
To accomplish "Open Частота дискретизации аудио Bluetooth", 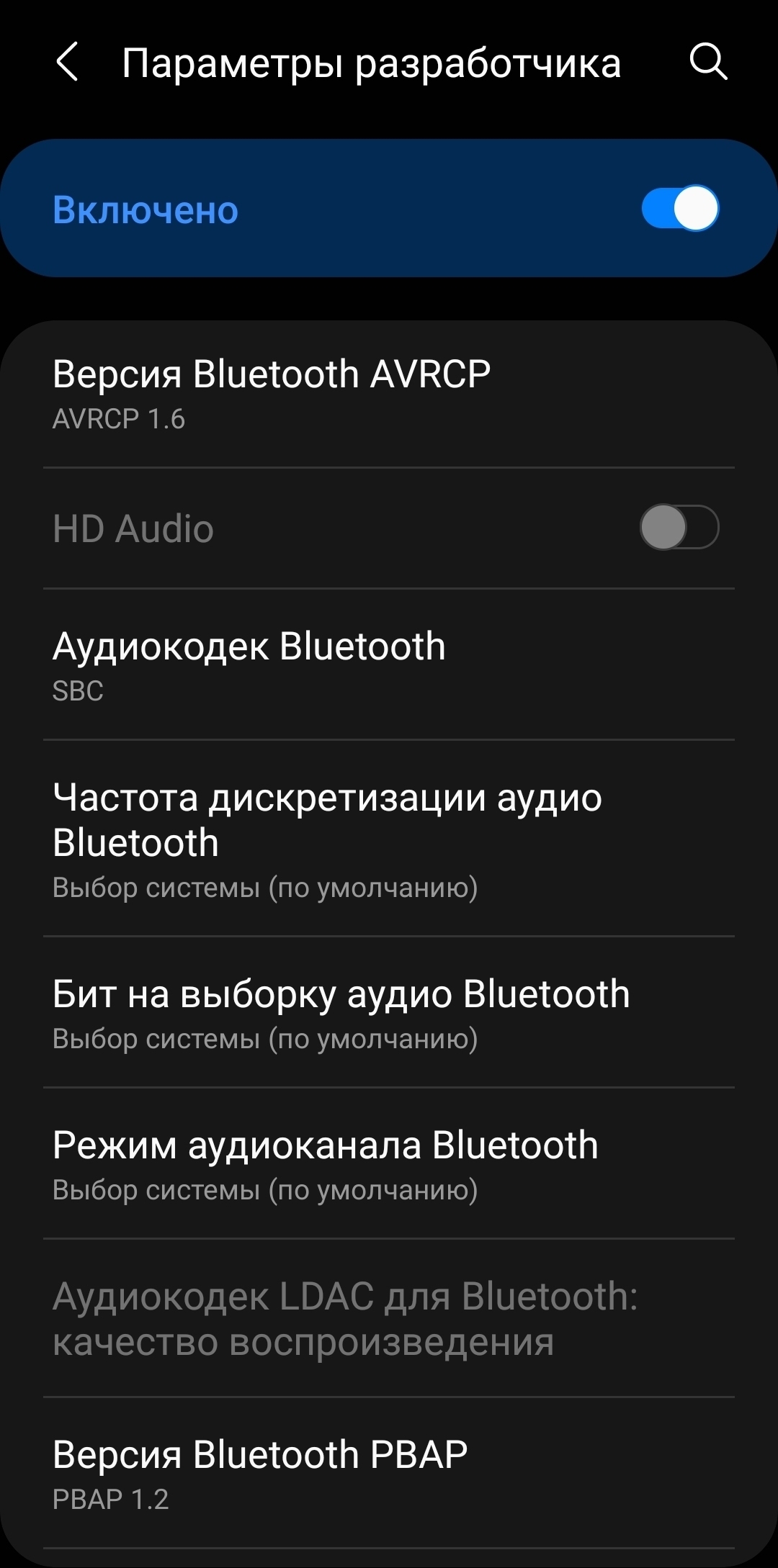I will [389, 839].
